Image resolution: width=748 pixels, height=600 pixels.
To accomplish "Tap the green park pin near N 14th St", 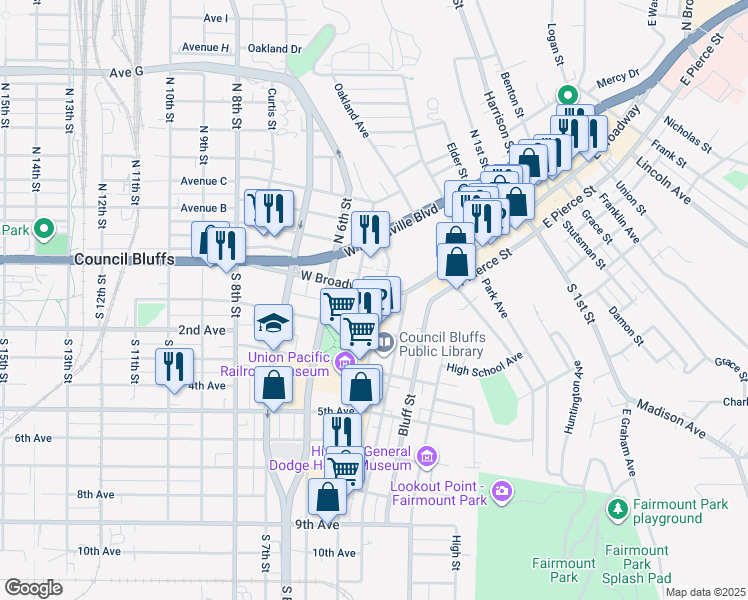I will 43,230.
